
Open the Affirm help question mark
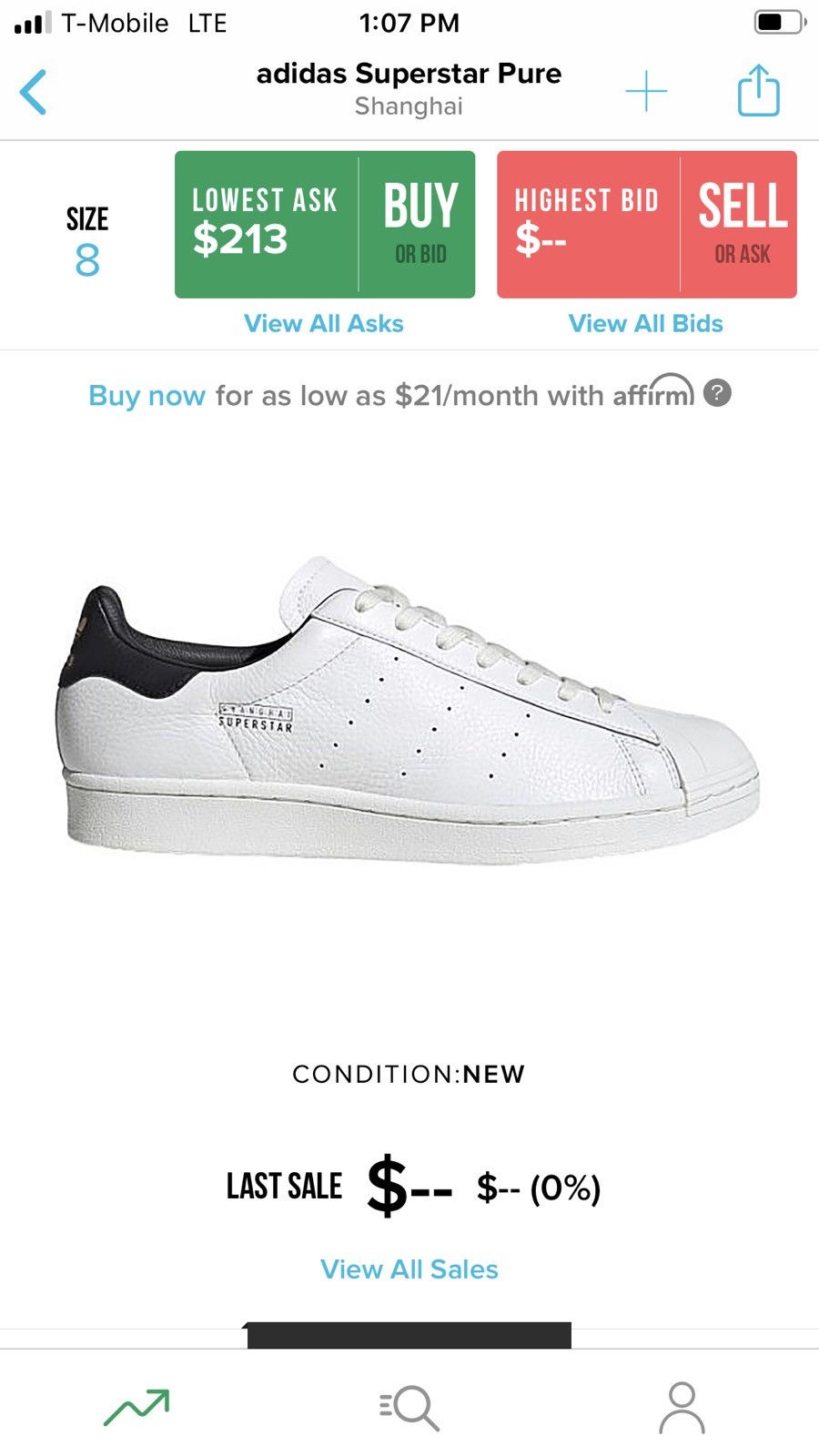pyautogui.click(x=717, y=393)
